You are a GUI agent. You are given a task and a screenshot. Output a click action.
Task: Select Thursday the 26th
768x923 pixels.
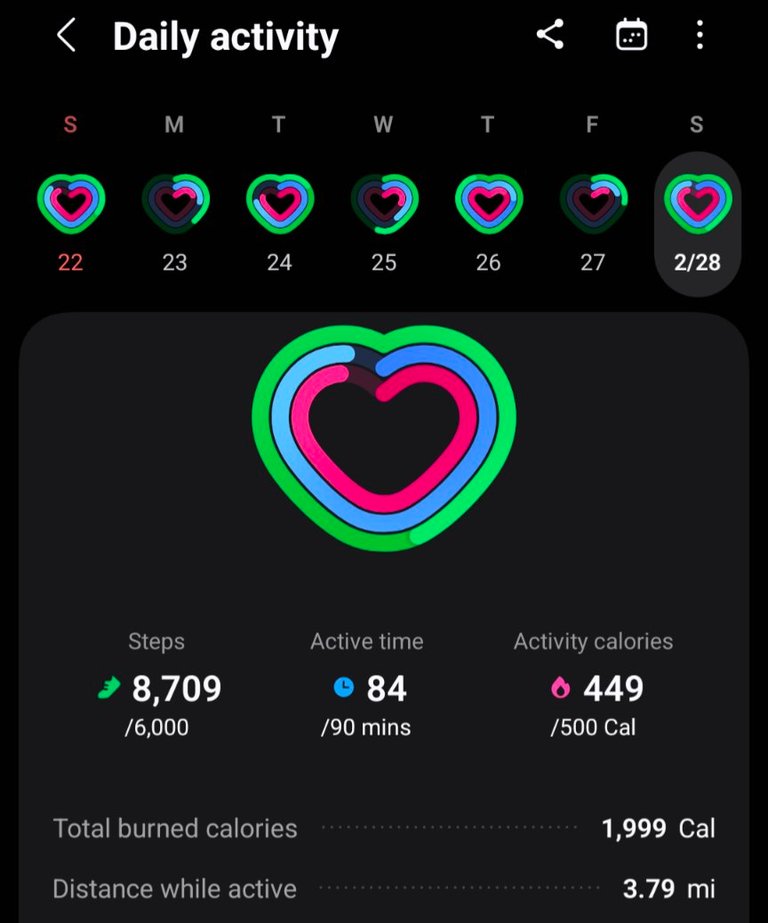point(488,200)
